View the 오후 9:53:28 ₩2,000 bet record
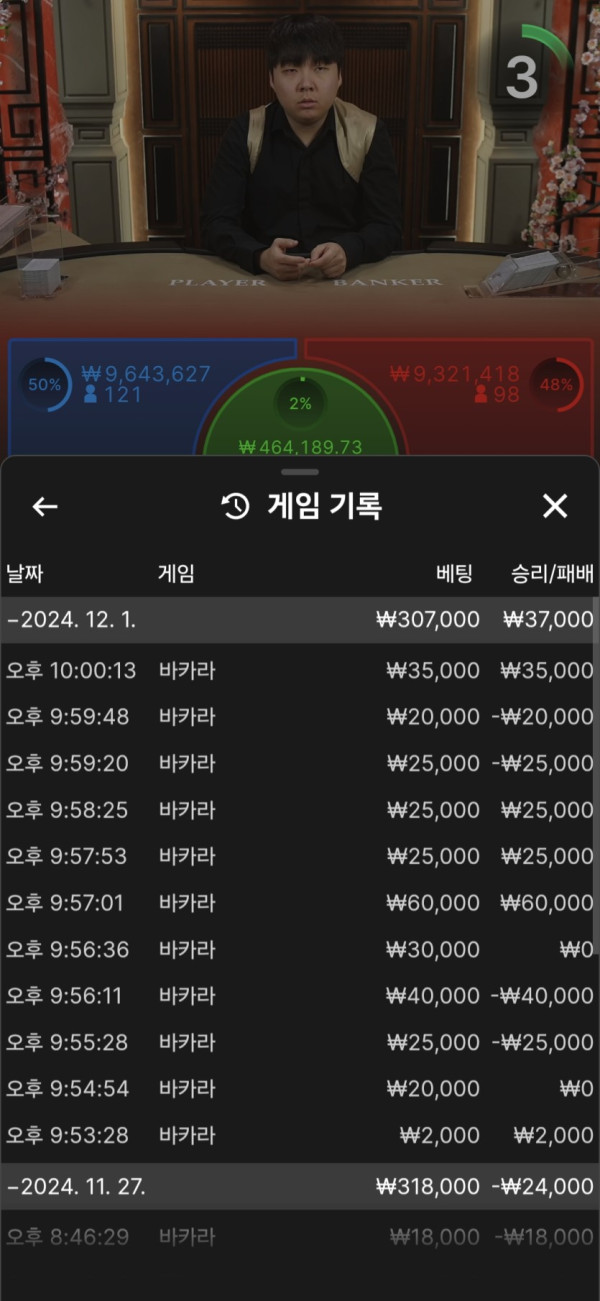The width and height of the screenshot is (600, 1301). (300, 1136)
